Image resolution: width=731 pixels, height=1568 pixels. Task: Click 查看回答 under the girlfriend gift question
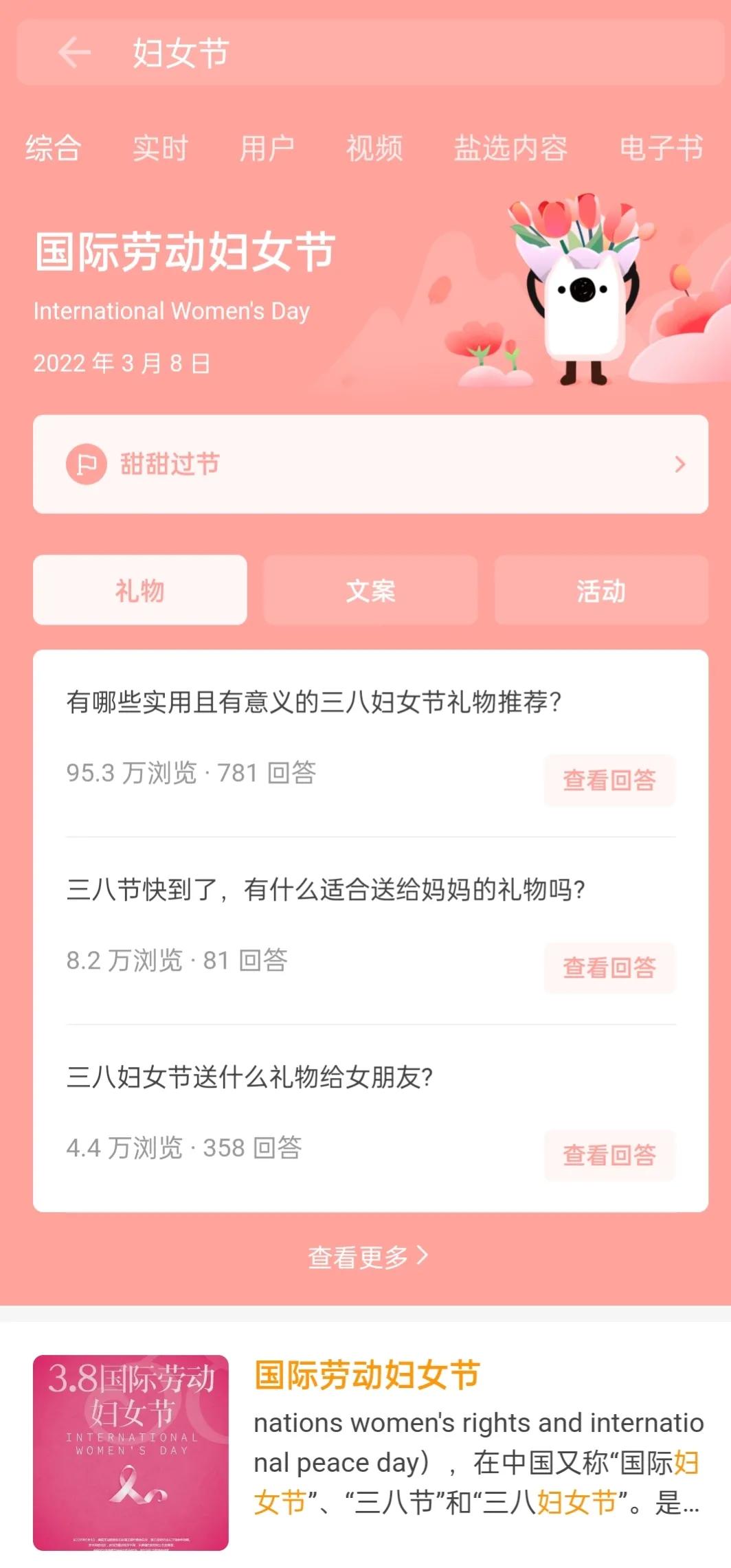608,1156
